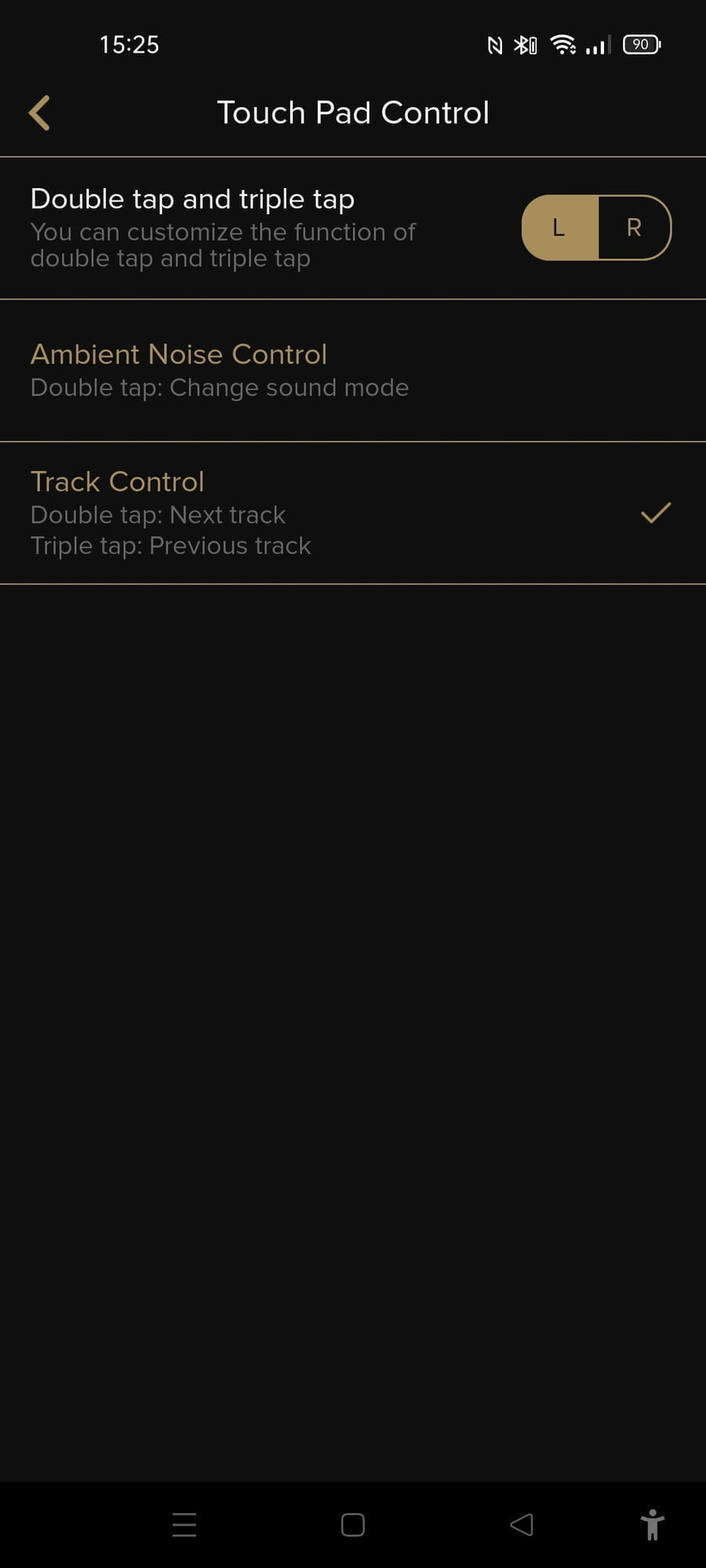Select Track Control option
This screenshot has height=1568, width=706.
coord(352,513)
